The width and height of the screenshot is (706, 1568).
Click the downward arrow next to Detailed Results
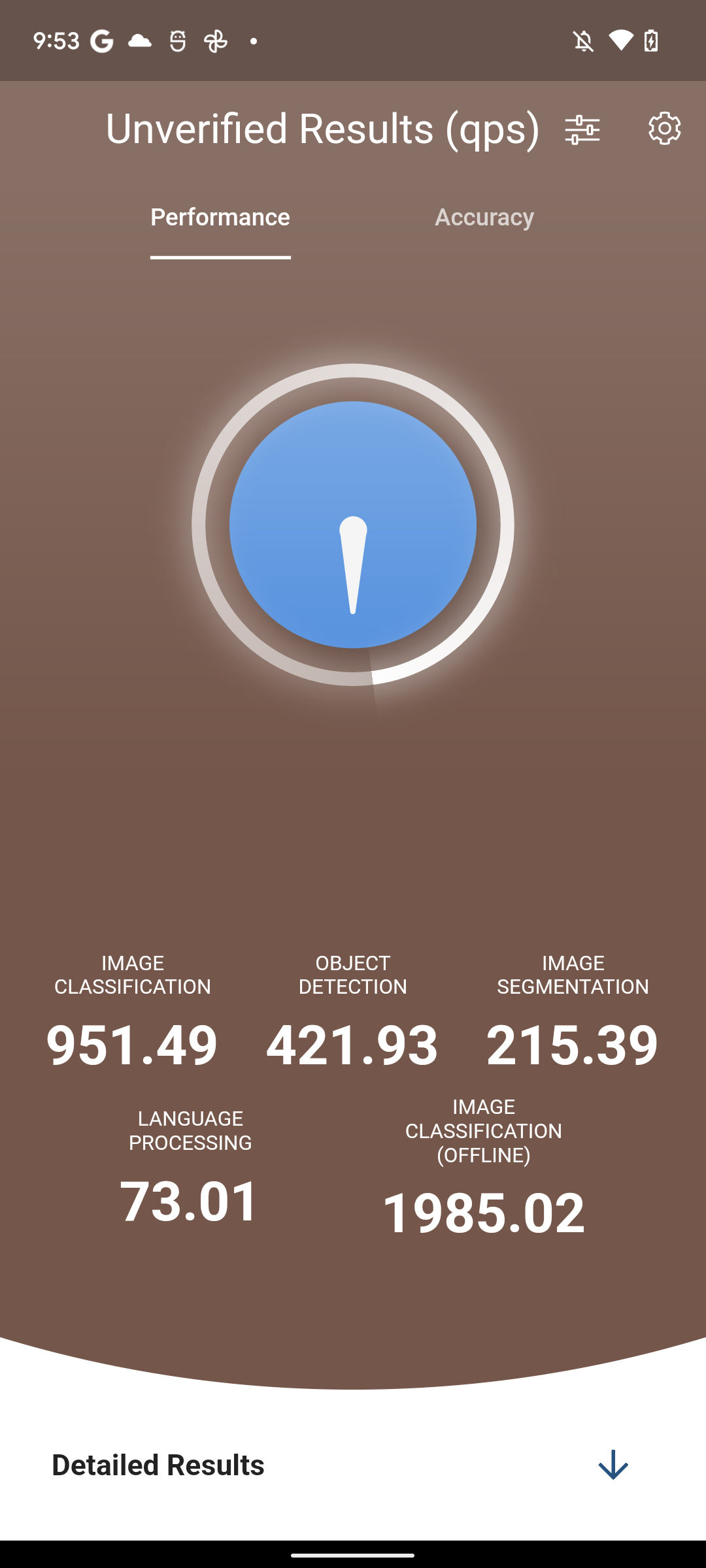pos(613,1465)
